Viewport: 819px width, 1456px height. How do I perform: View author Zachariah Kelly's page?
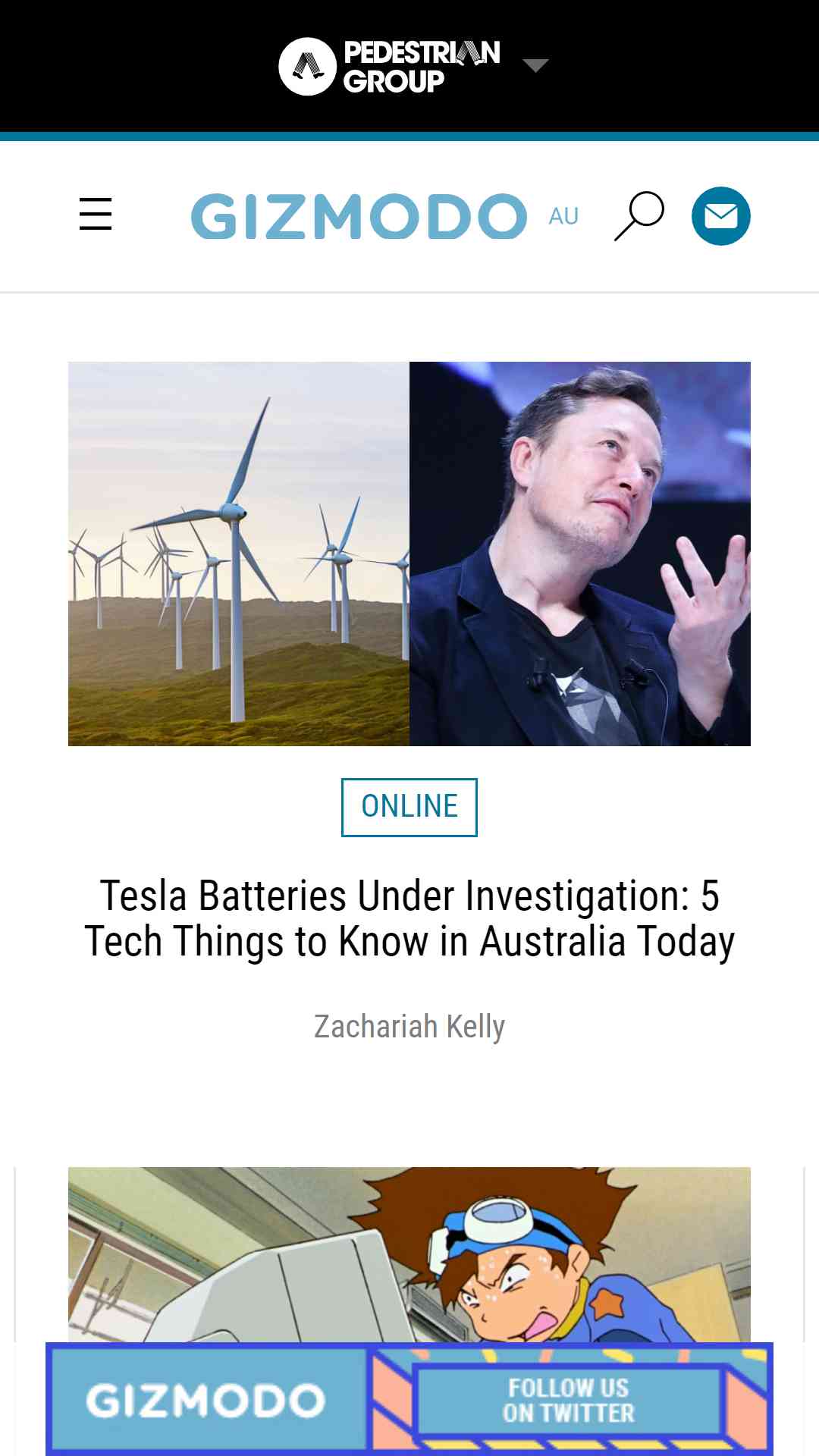[409, 1027]
